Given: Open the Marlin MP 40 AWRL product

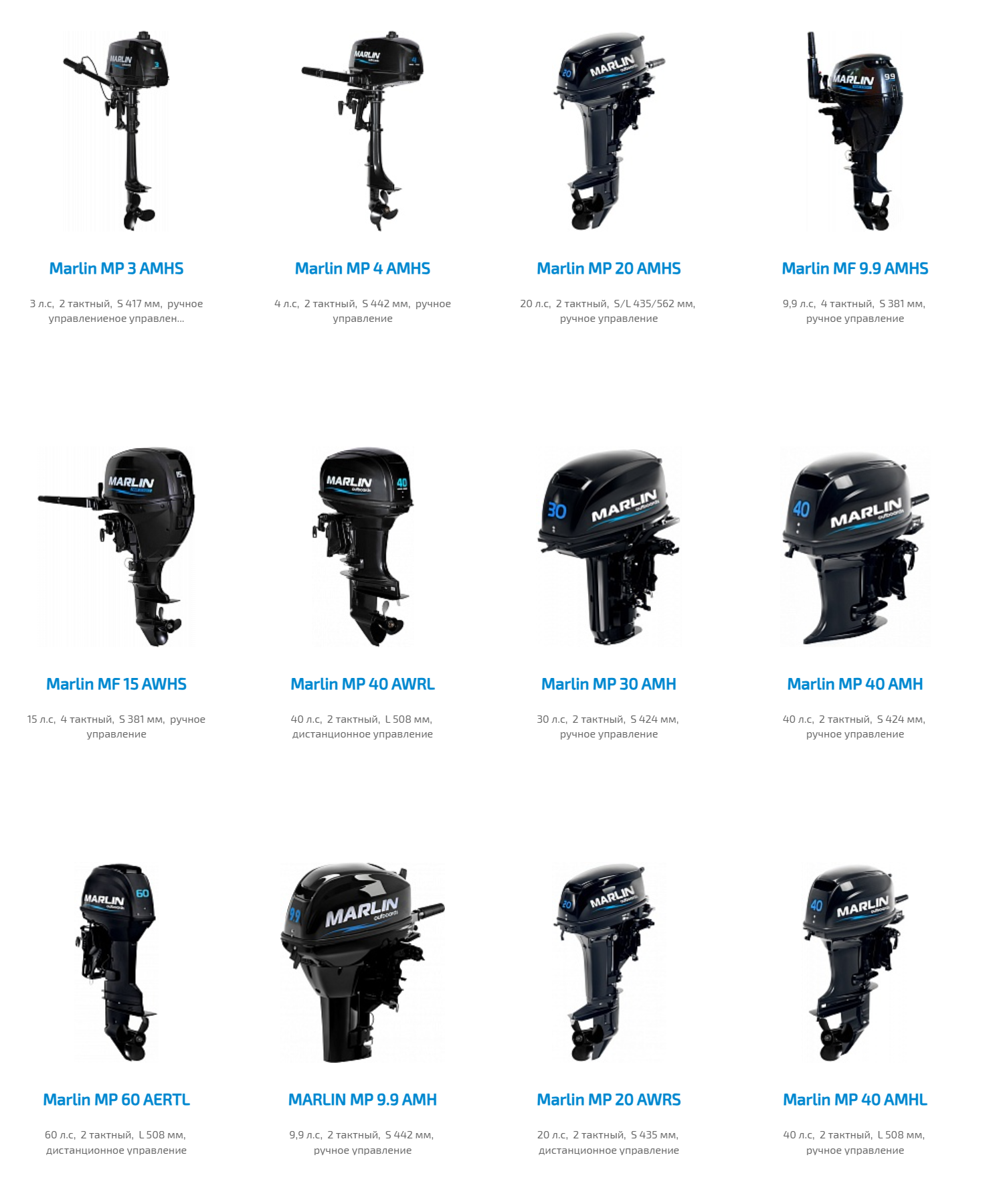Looking at the screenshot, I should (363, 684).
